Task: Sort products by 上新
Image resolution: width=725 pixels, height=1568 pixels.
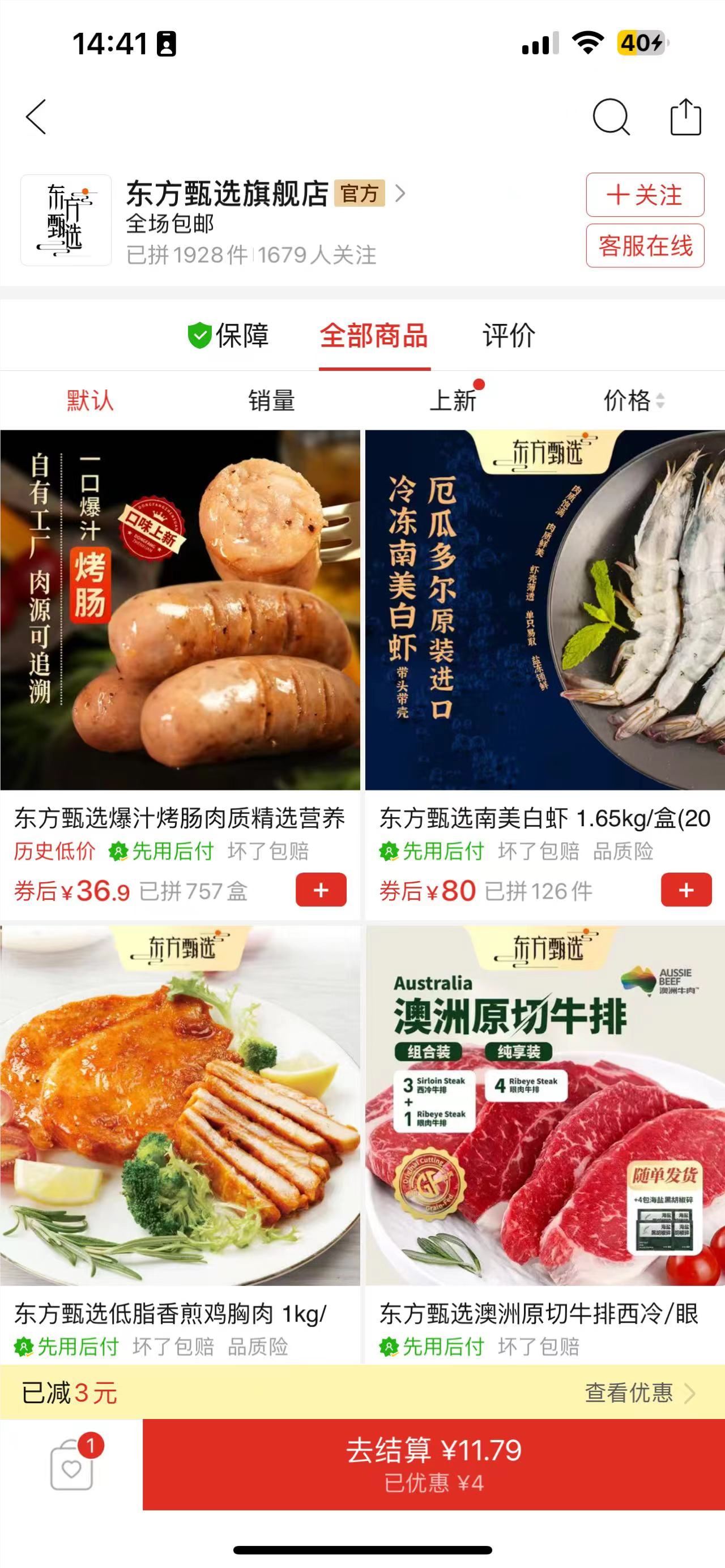Action: [x=453, y=401]
